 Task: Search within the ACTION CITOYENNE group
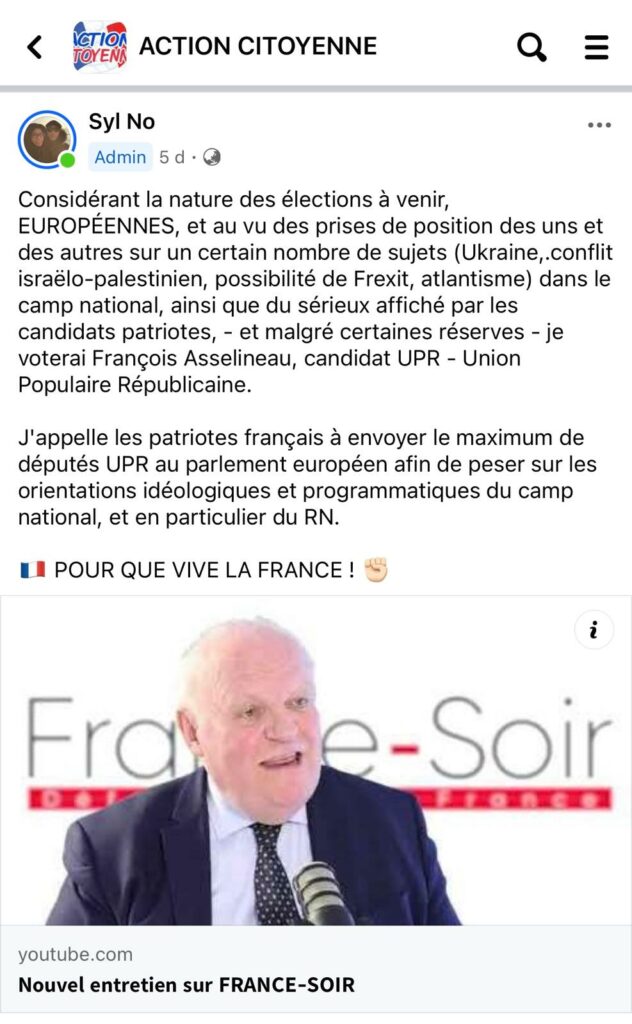(531, 47)
